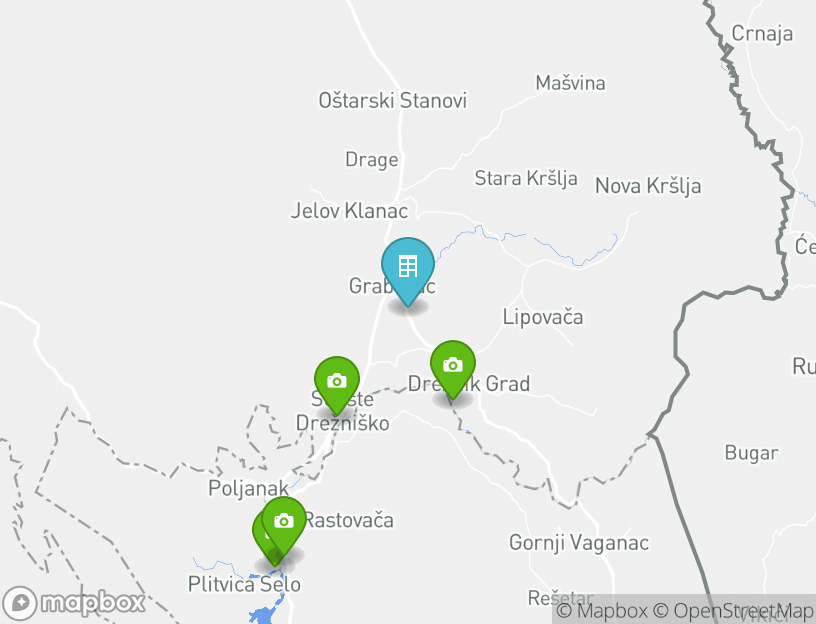Screen dimensions: 816x624
Task: Open the camera marker at Drežnik Grad
Action: (453, 366)
